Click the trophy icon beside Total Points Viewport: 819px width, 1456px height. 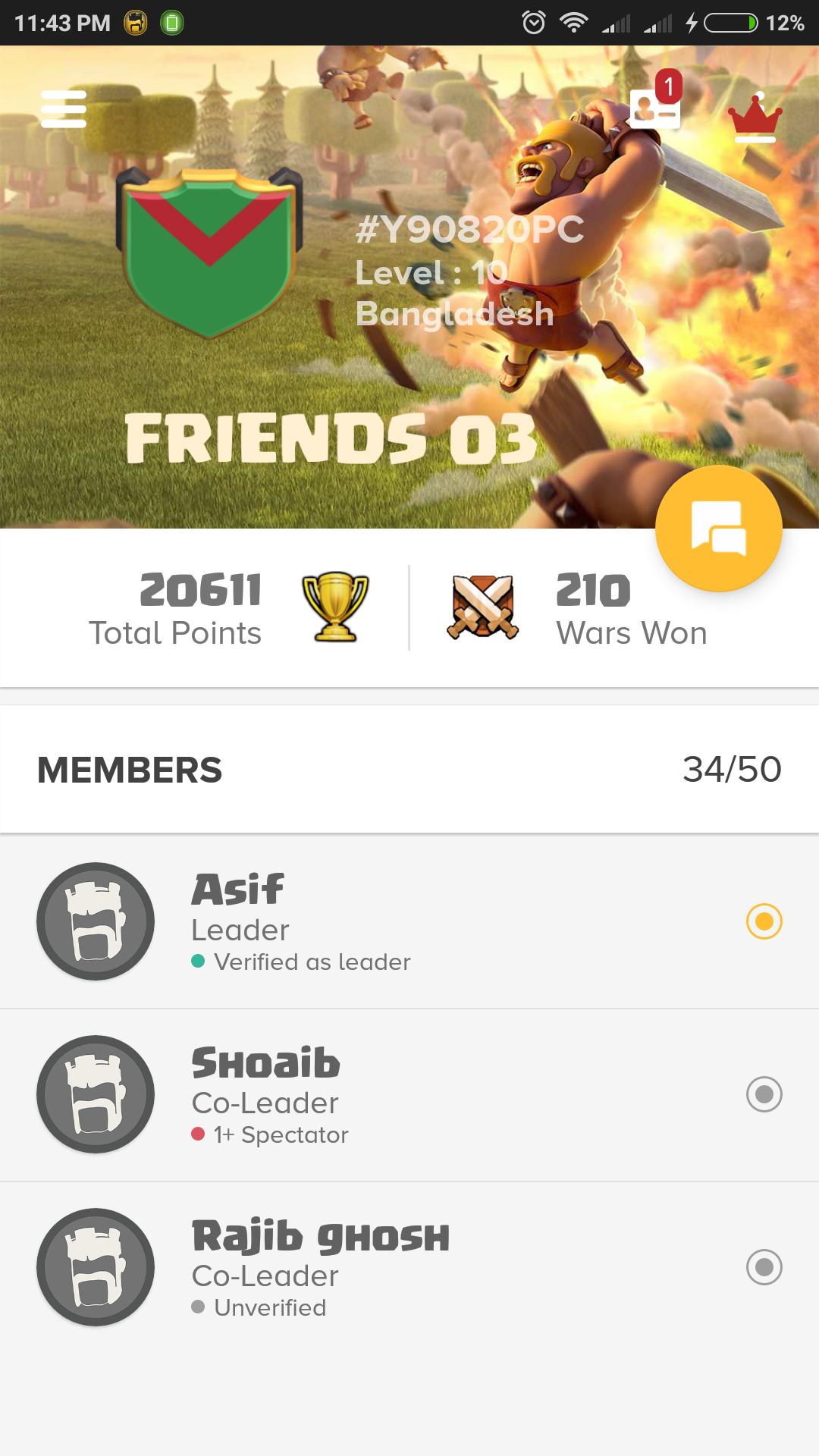tap(334, 607)
